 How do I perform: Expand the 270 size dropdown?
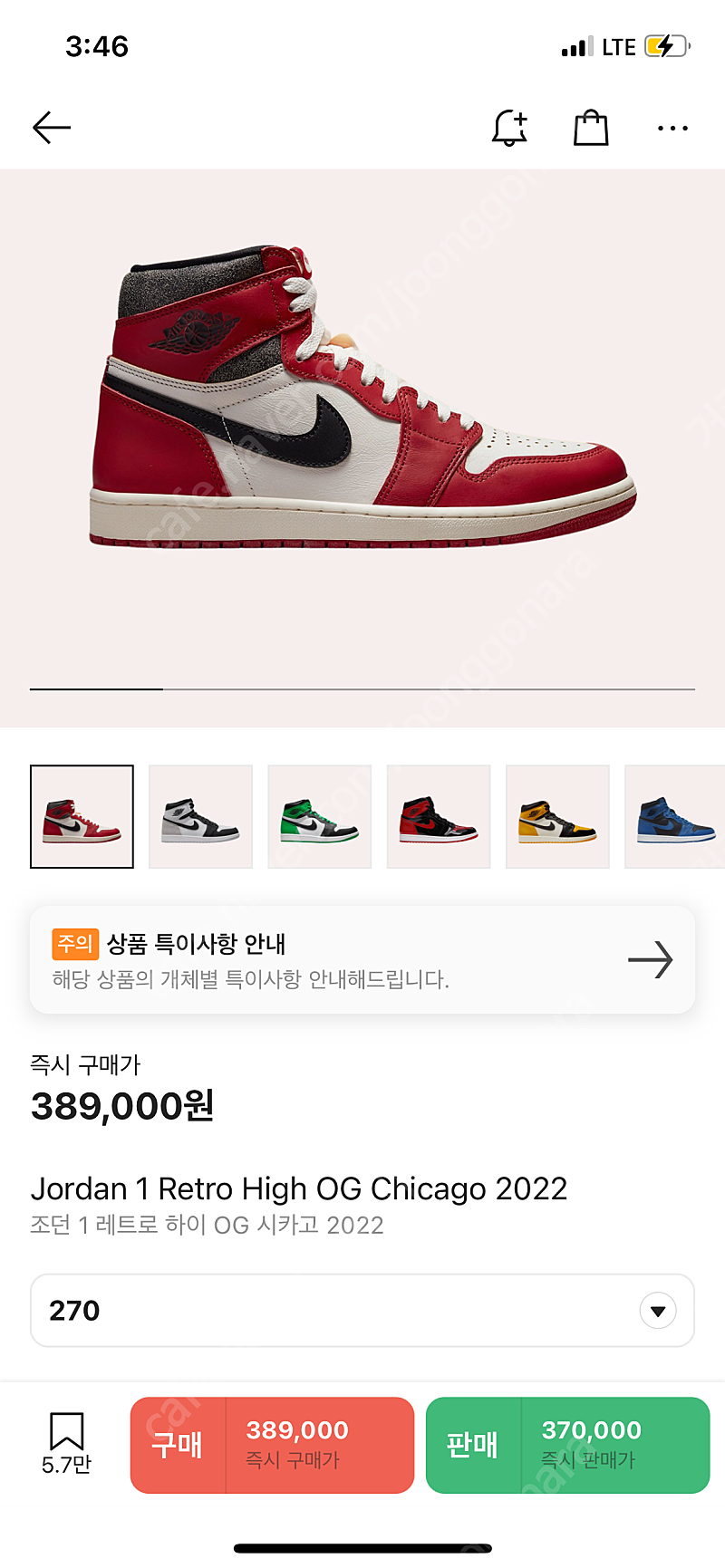click(x=362, y=1310)
